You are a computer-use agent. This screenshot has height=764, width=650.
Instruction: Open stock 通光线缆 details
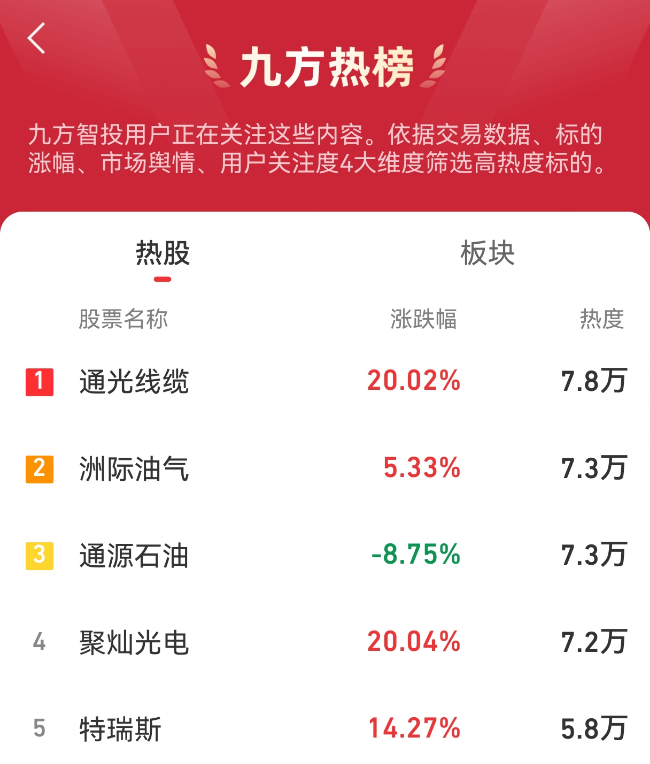point(134,381)
